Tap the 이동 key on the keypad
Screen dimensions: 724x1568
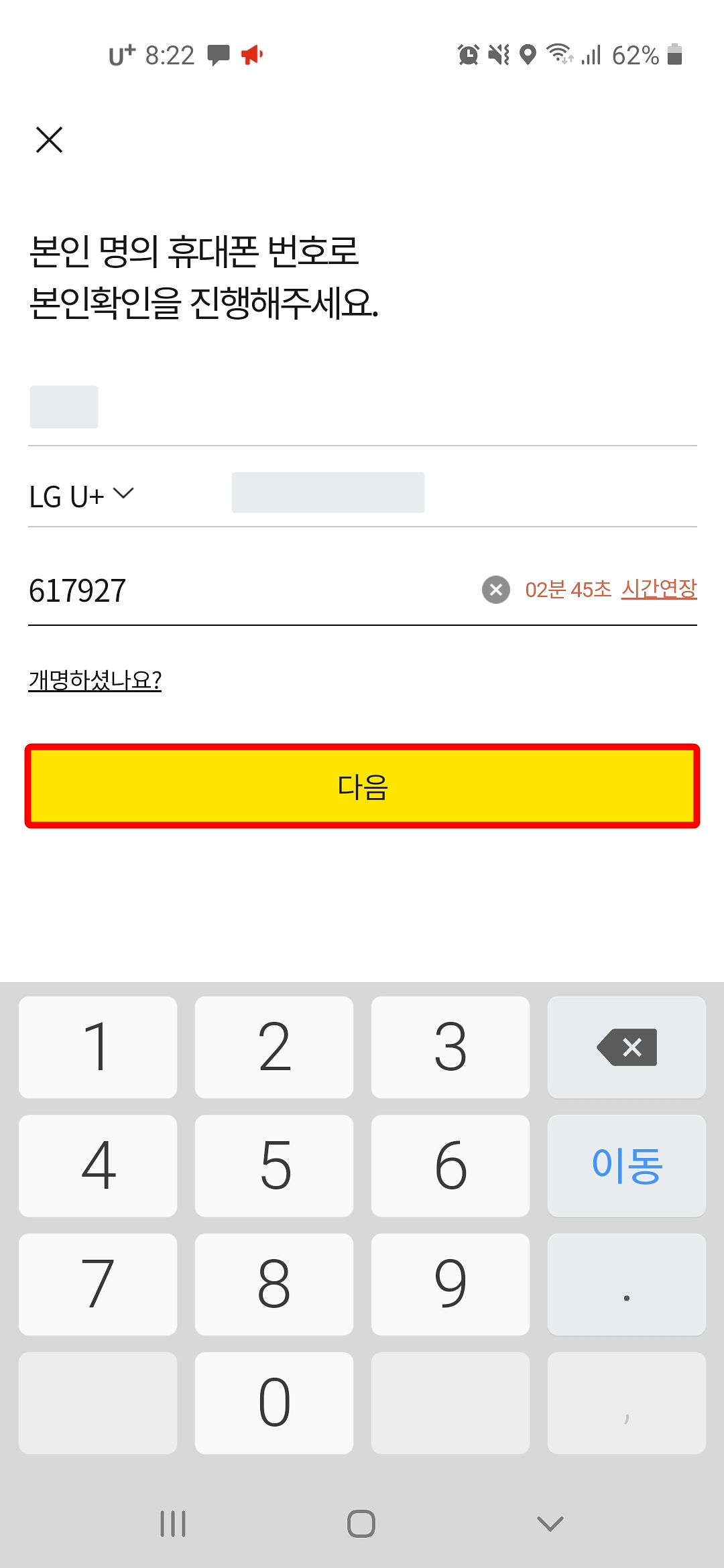tap(625, 1166)
